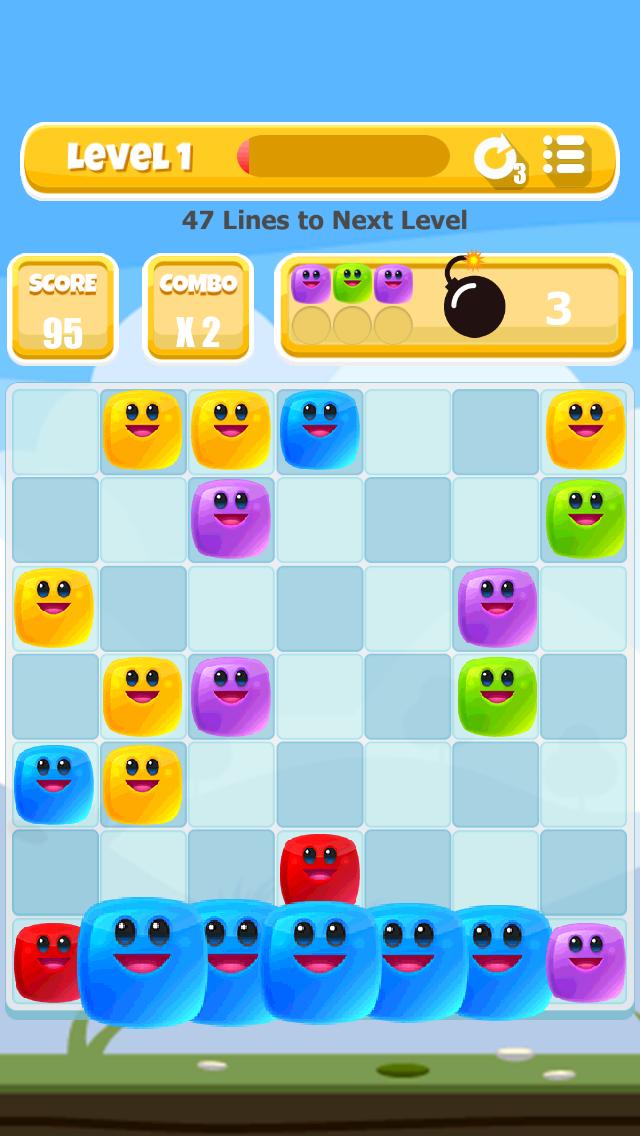Open the game menu list icon
640x1136 pixels.
click(564, 157)
